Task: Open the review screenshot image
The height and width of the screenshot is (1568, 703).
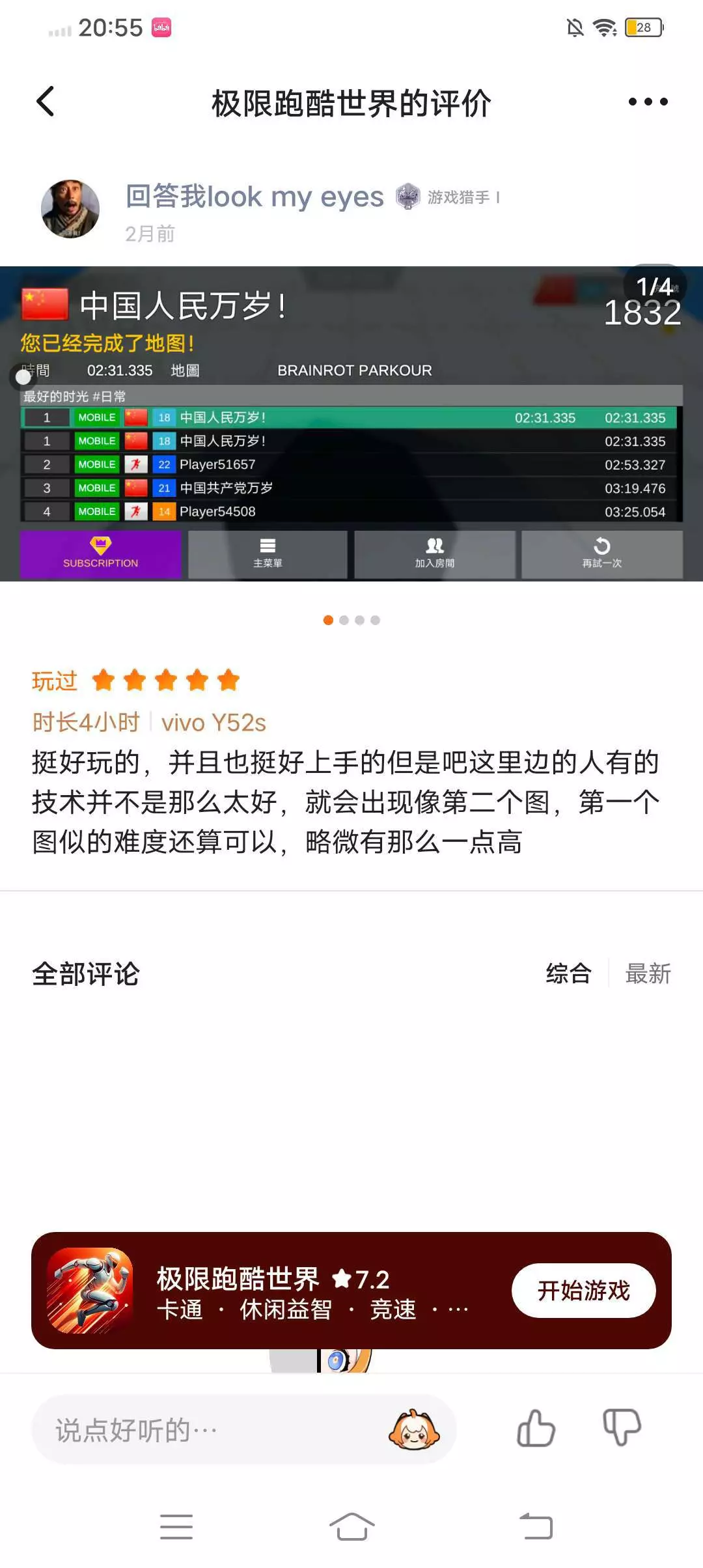Action: tap(351, 423)
